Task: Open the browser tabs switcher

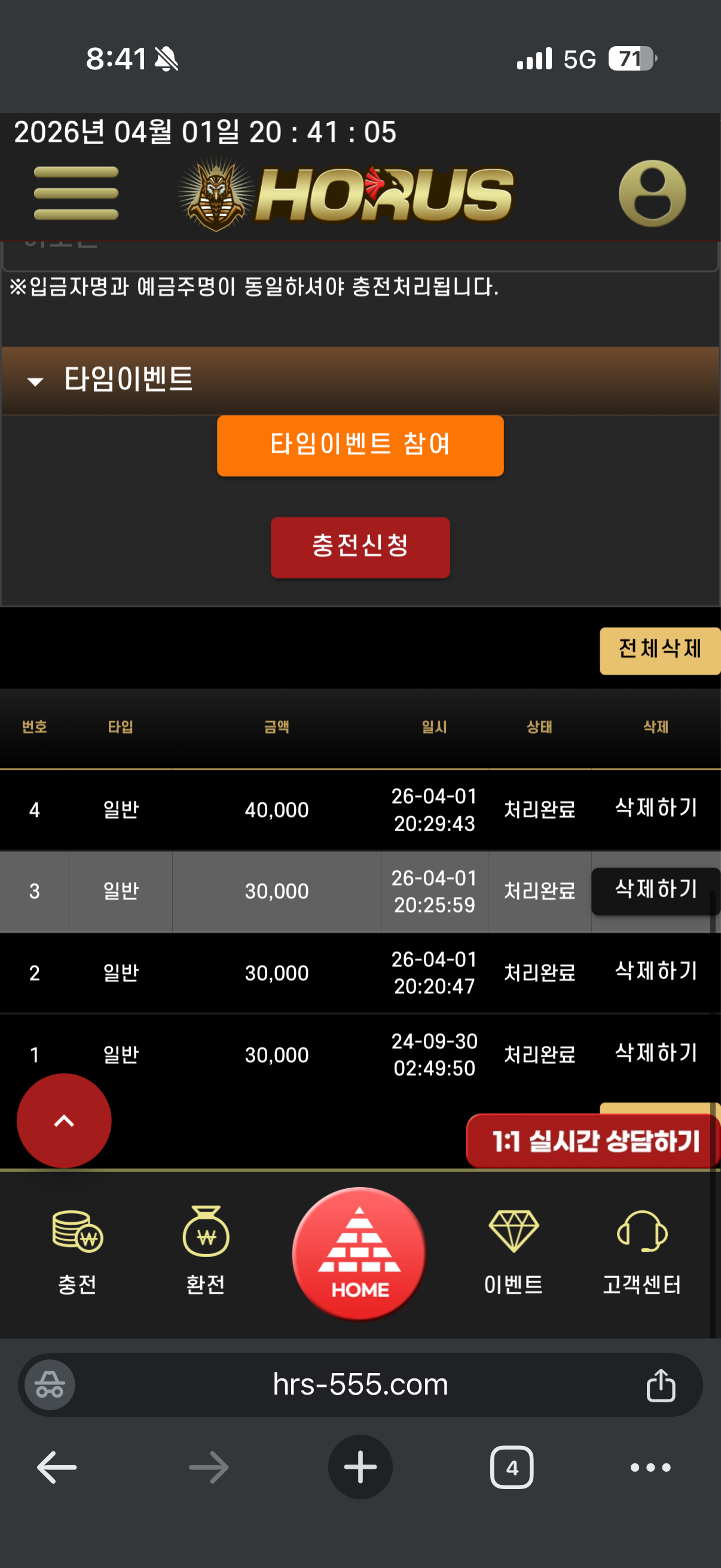Action: (512, 1467)
